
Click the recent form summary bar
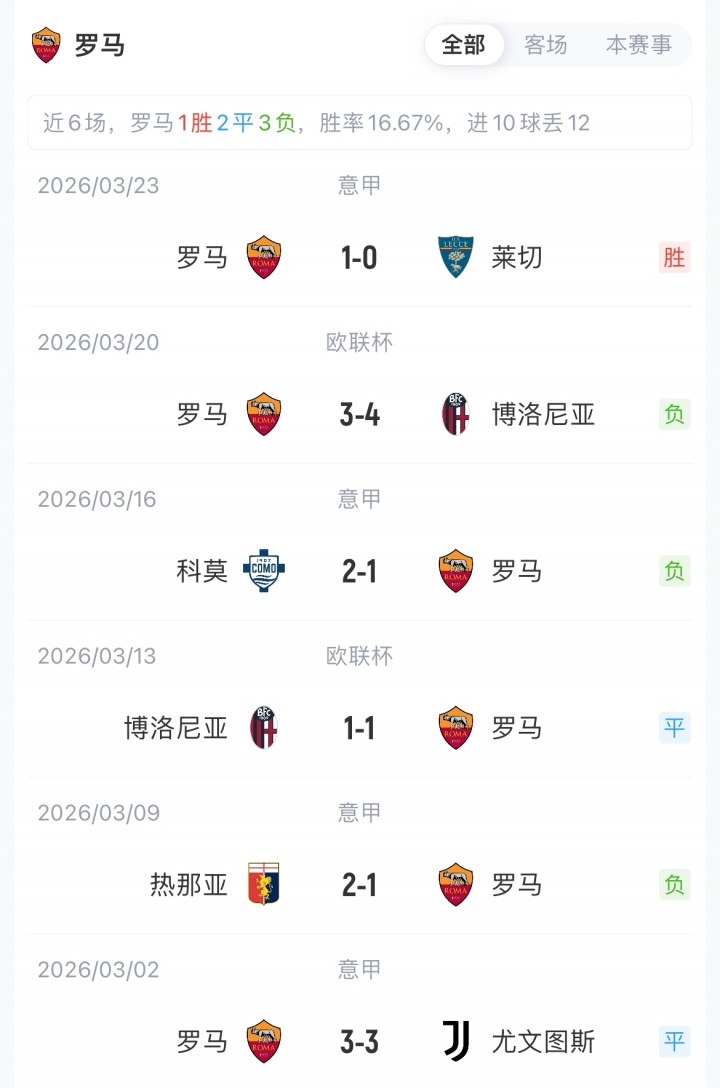[360, 121]
